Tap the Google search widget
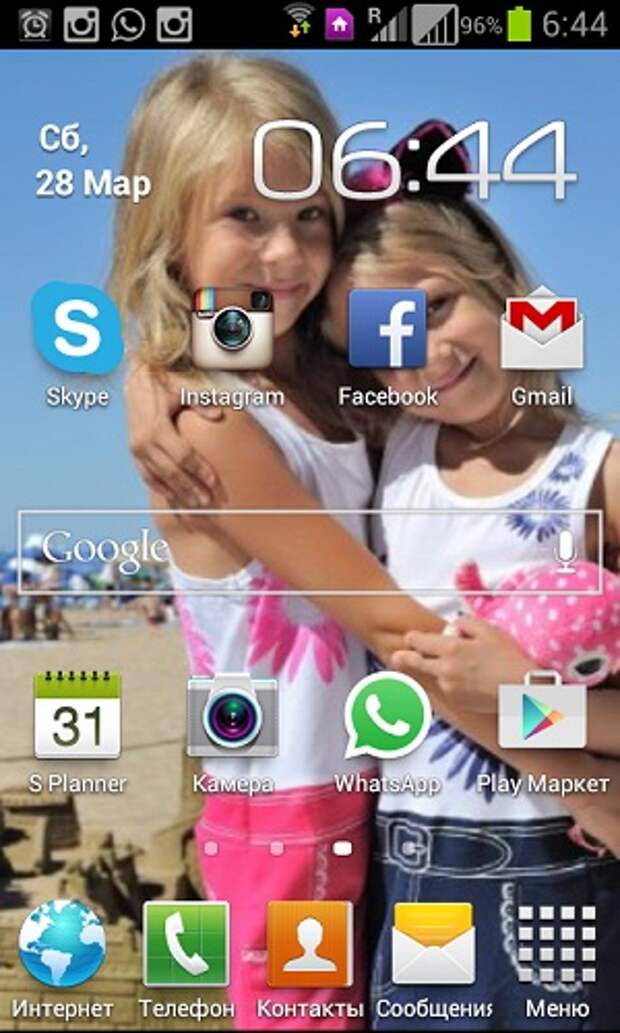The height and width of the screenshot is (1033, 620). 280,550
